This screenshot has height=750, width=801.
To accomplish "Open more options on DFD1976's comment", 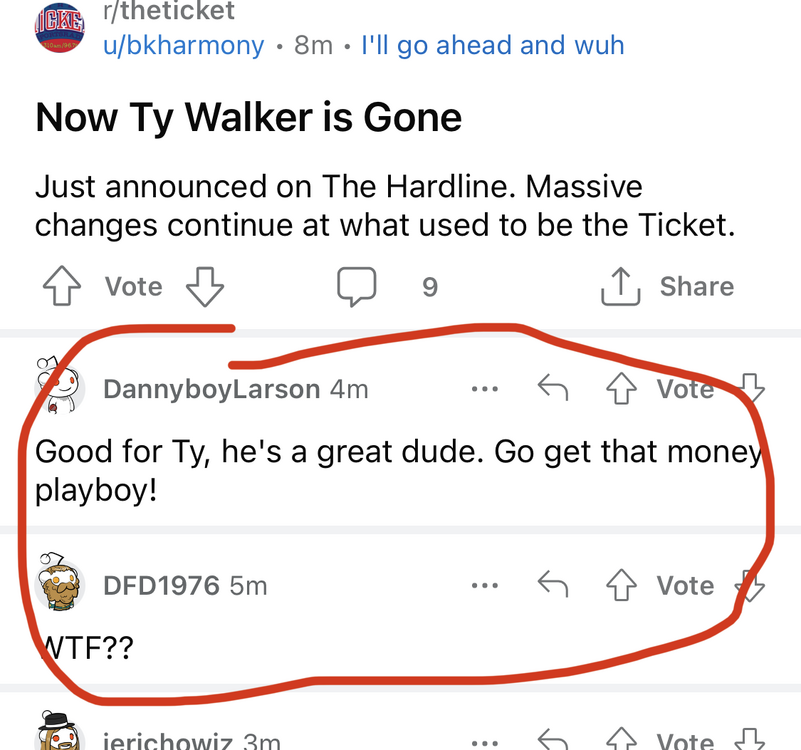I will 485,585.
